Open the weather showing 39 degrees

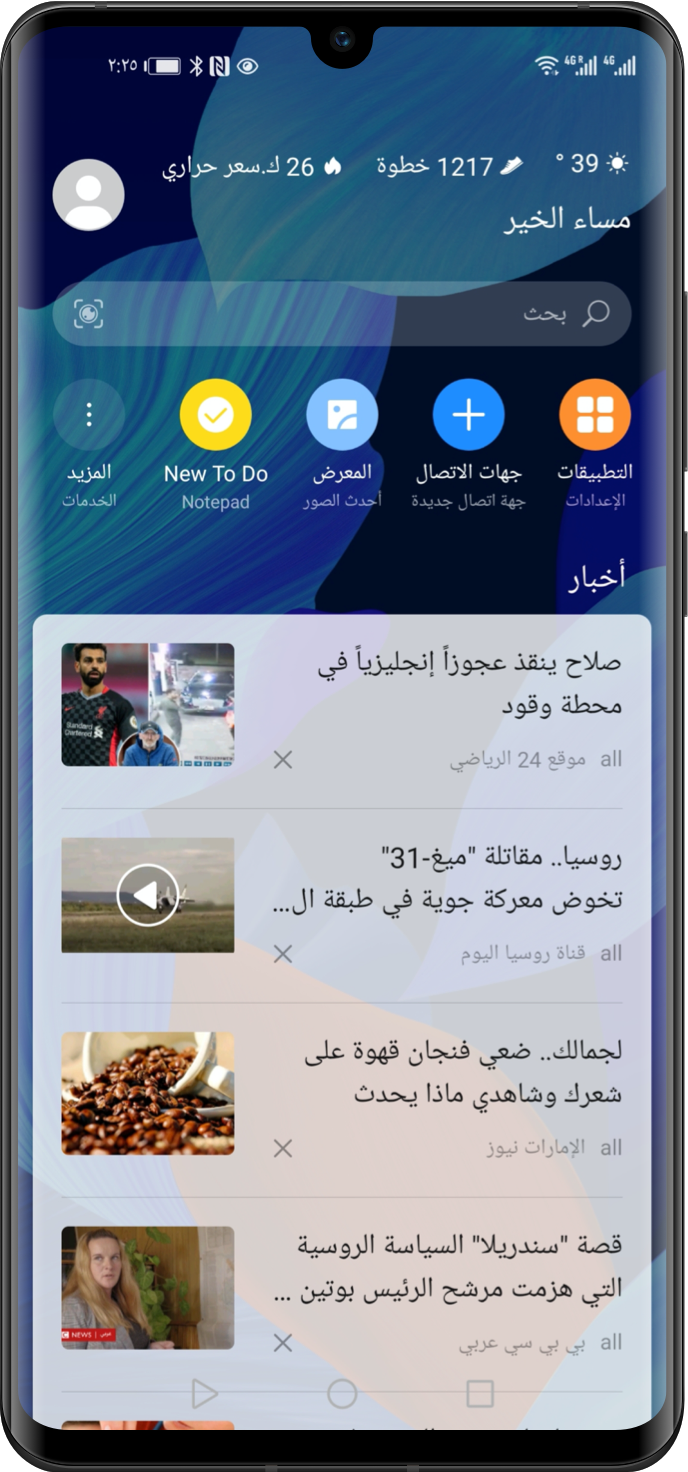pyautogui.click(x=592, y=165)
